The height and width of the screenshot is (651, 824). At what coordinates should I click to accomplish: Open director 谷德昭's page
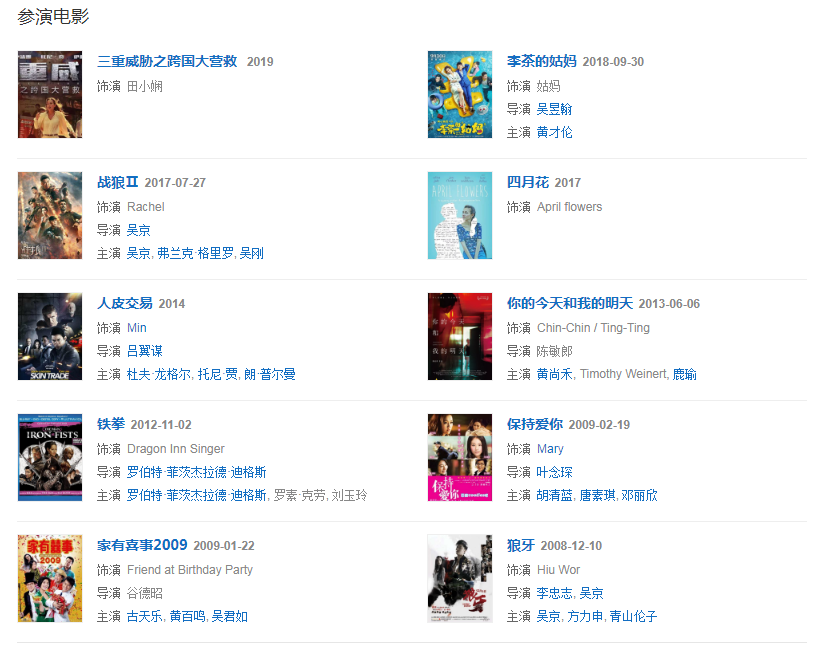coord(145,593)
